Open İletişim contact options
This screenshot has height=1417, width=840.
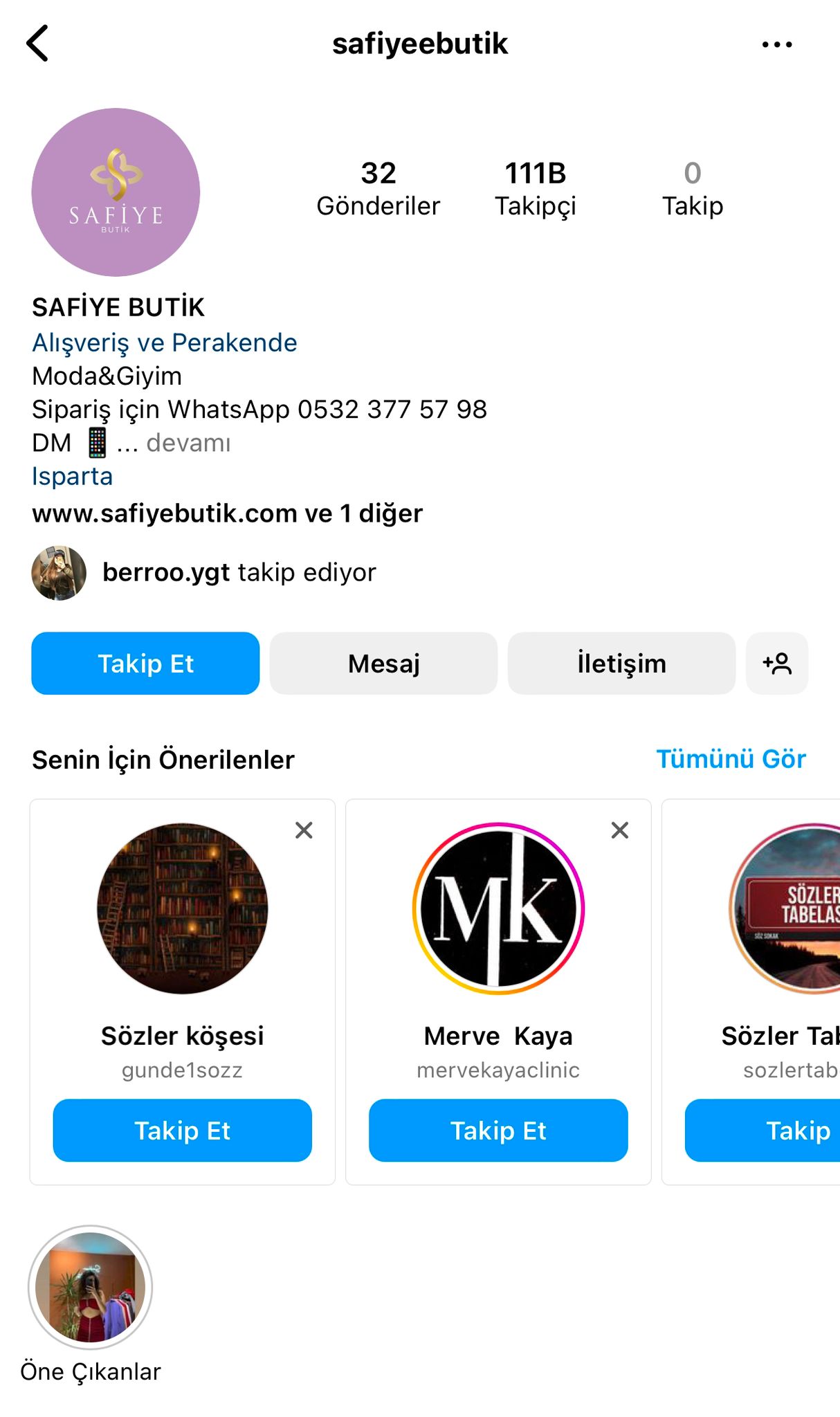coord(621,663)
